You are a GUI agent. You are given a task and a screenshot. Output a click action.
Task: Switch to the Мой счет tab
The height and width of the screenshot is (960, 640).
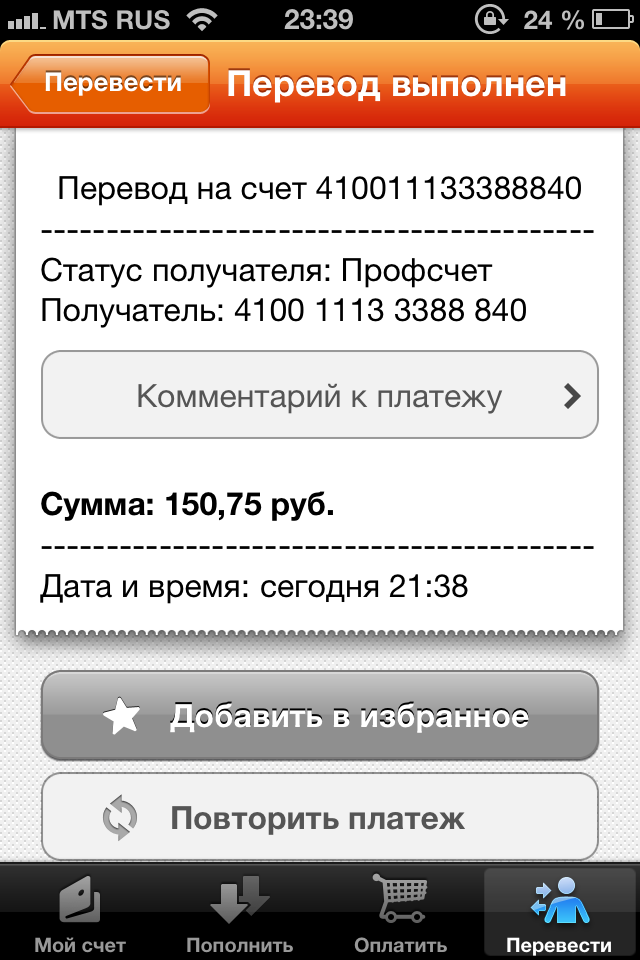coord(80,914)
